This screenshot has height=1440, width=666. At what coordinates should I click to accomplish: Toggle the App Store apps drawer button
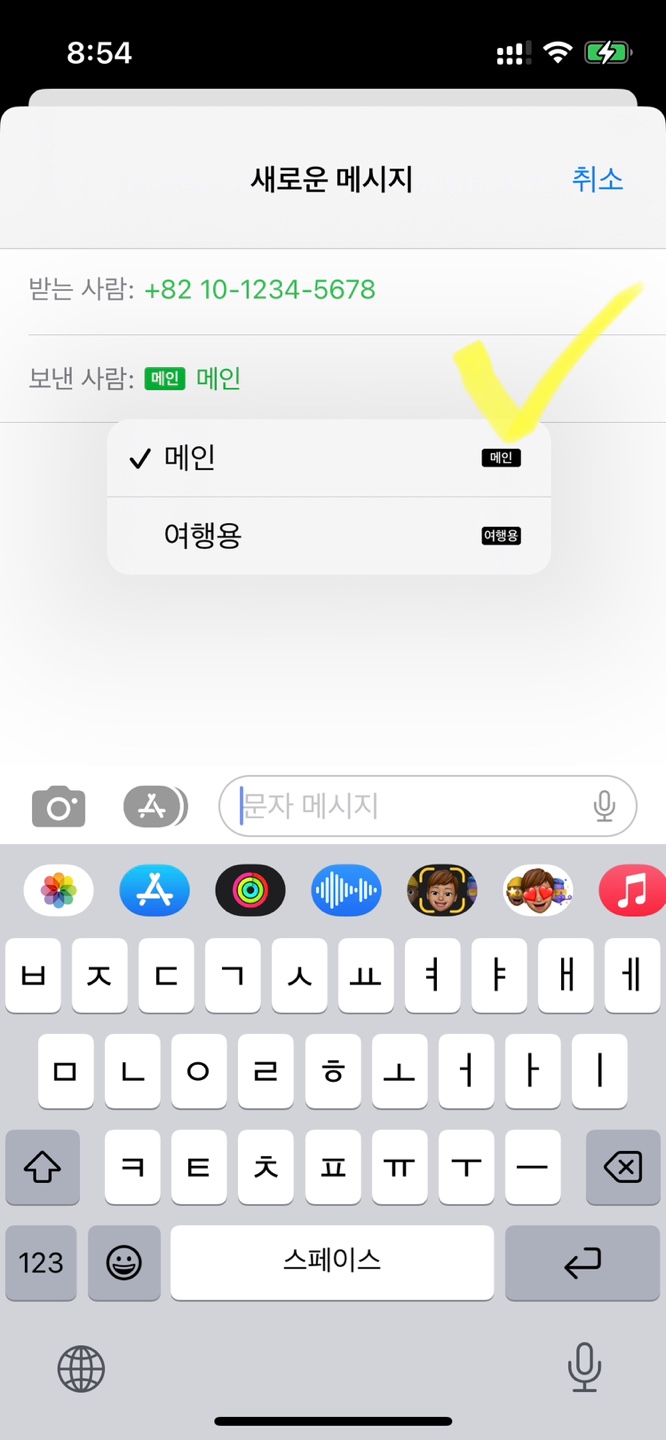coord(155,806)
